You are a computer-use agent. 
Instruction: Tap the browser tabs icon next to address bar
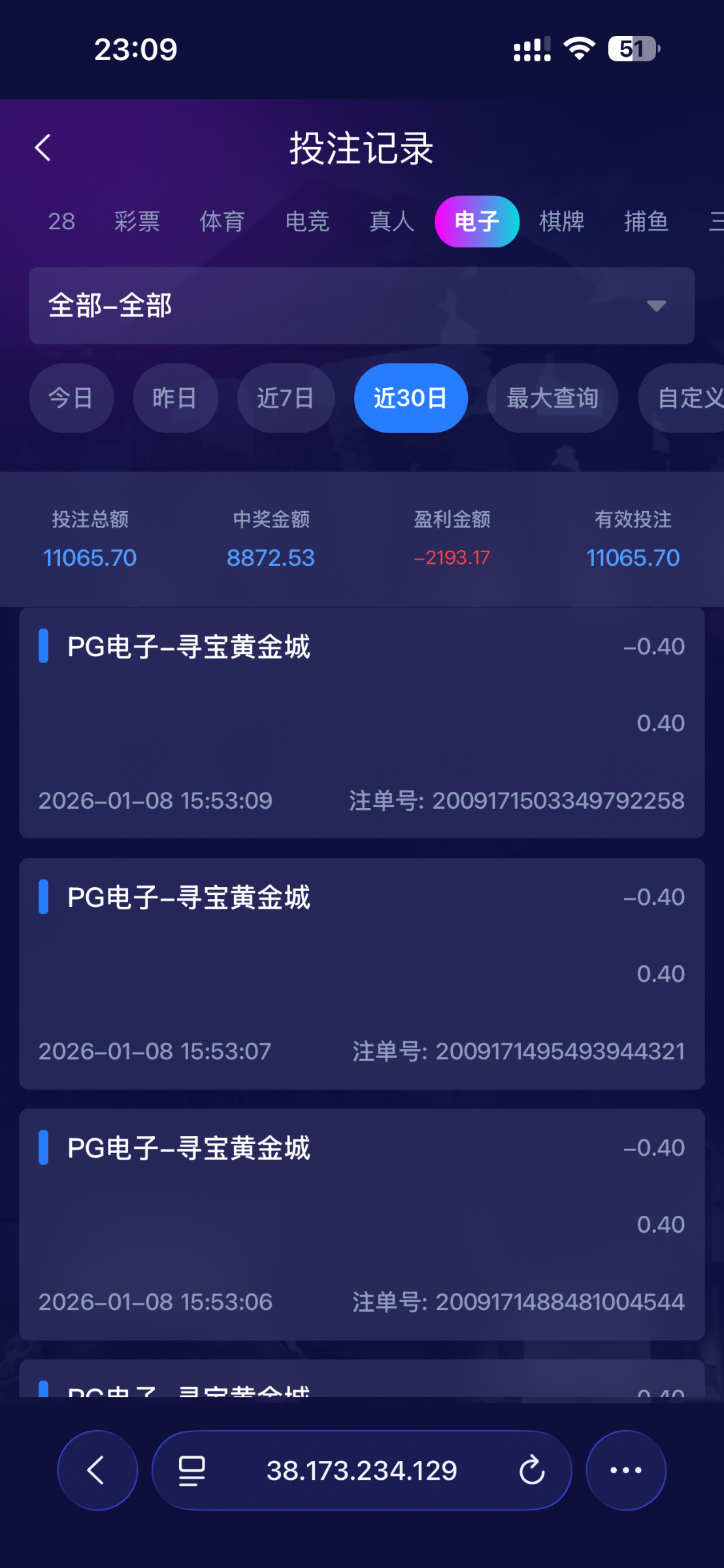pyautogui.click(x=189, y=1471)
